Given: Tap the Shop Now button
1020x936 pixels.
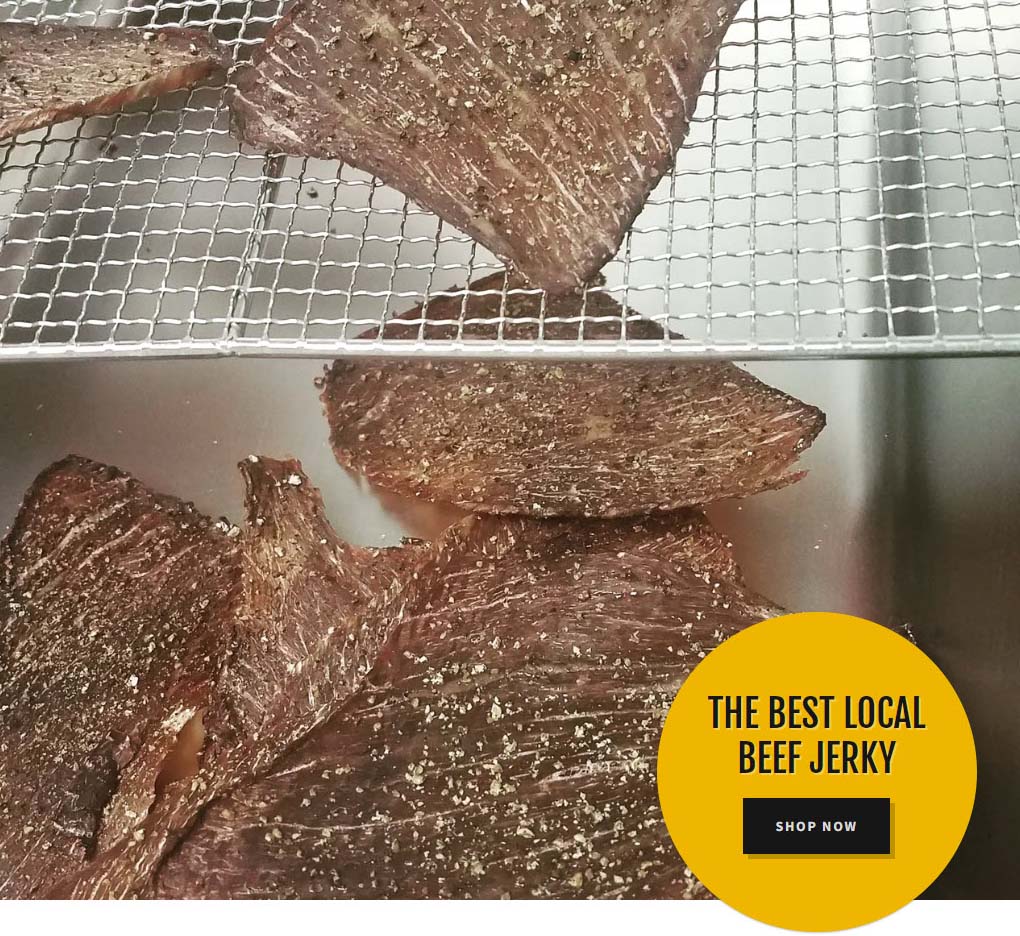Looking at the screenshot, I should coord(816,826).
